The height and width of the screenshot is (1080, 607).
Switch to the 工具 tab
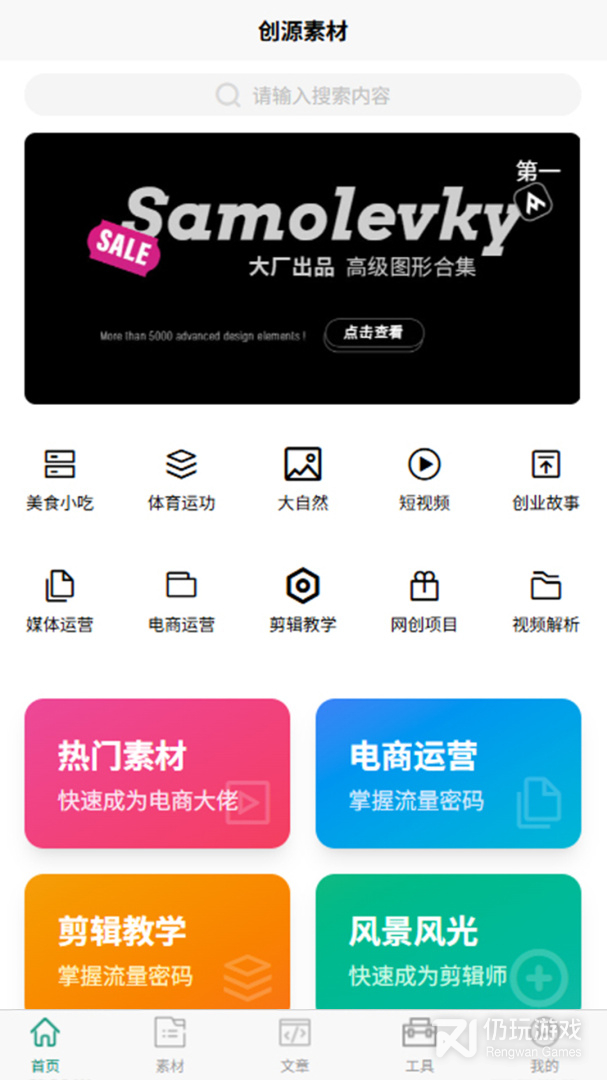tap(419, 1044)
